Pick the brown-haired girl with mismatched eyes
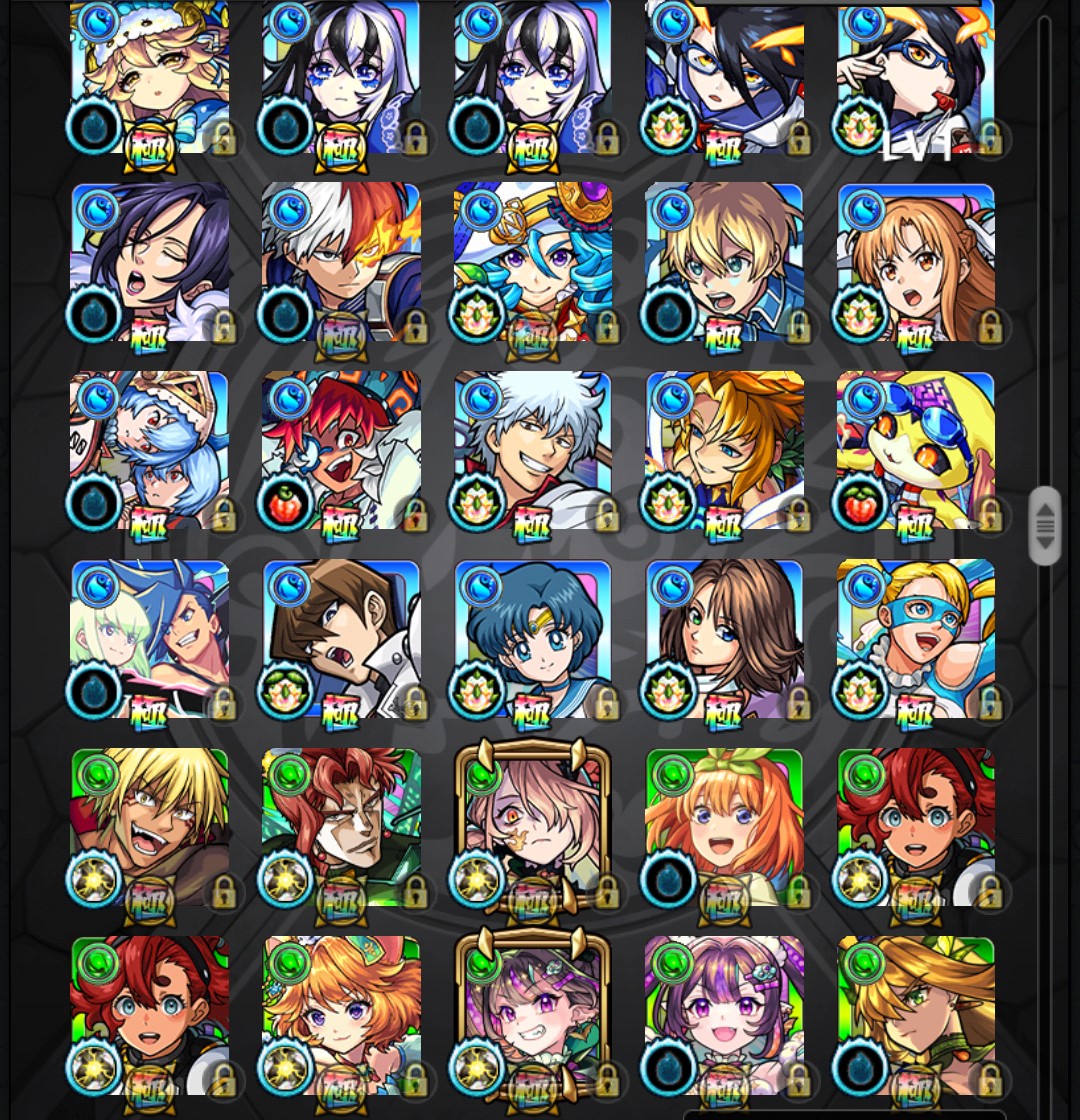1080x1120 pixels. (x=724, y=638)
